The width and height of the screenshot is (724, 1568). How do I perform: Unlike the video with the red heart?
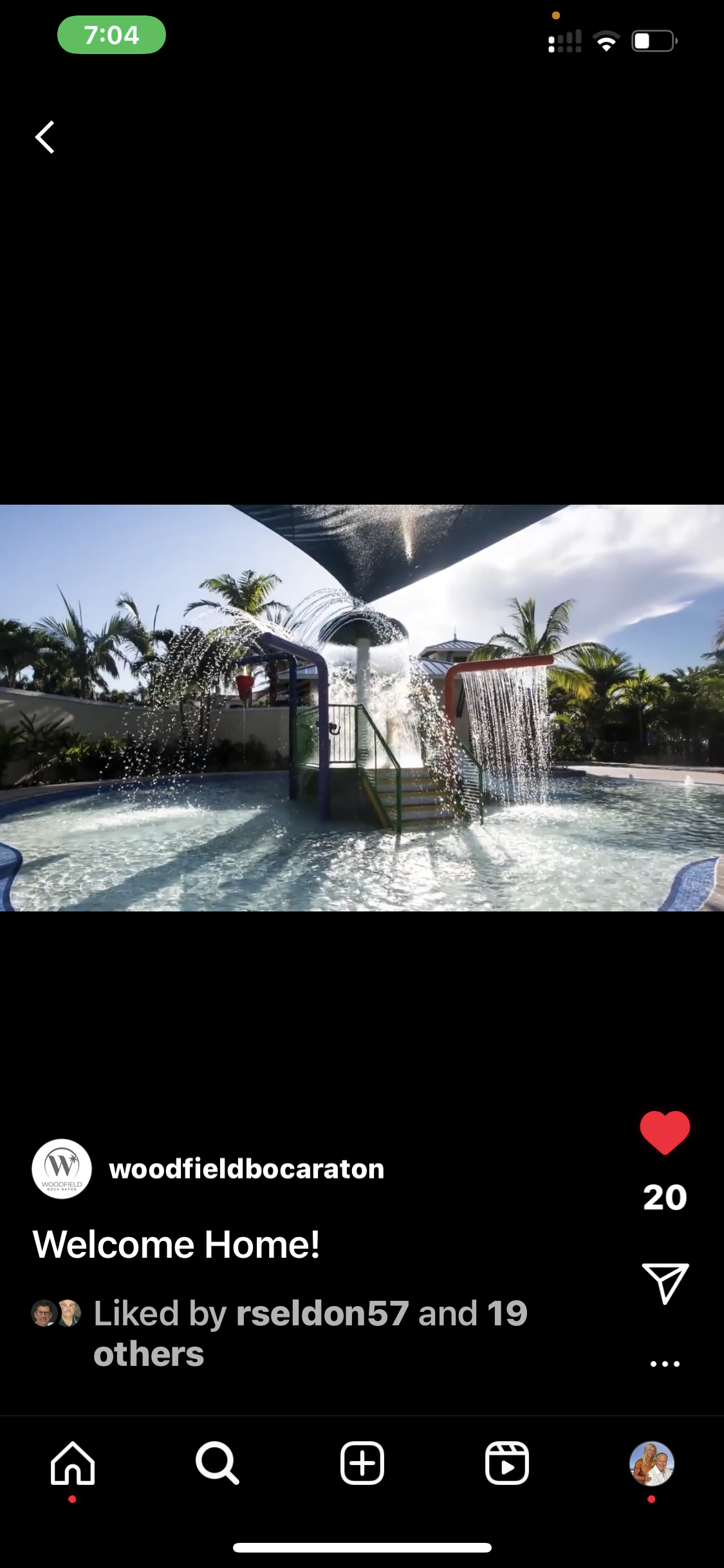(665, 1133)
